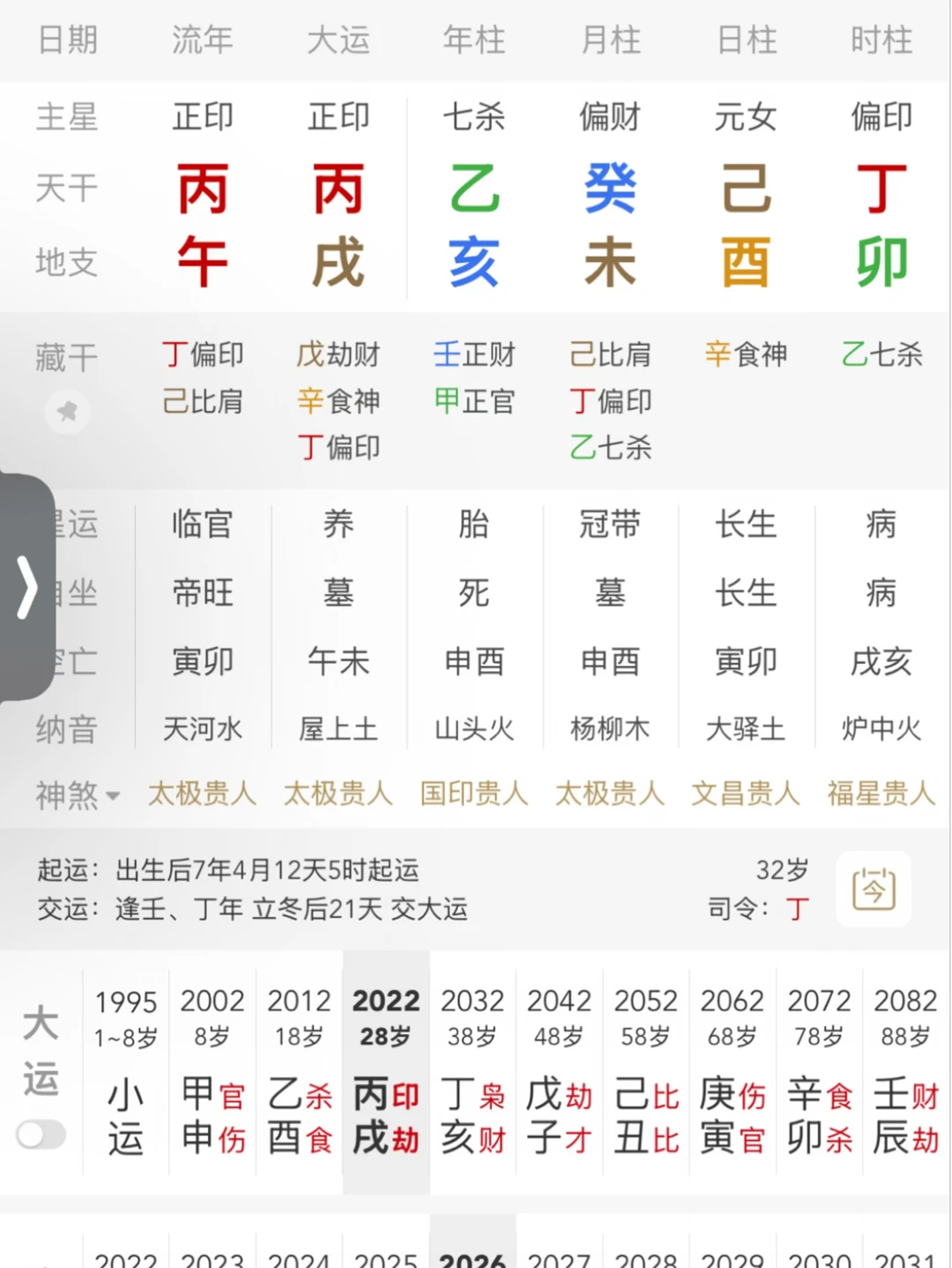
Task: Toggle the switch under 大运
Action: click(x=41, y=1135)
